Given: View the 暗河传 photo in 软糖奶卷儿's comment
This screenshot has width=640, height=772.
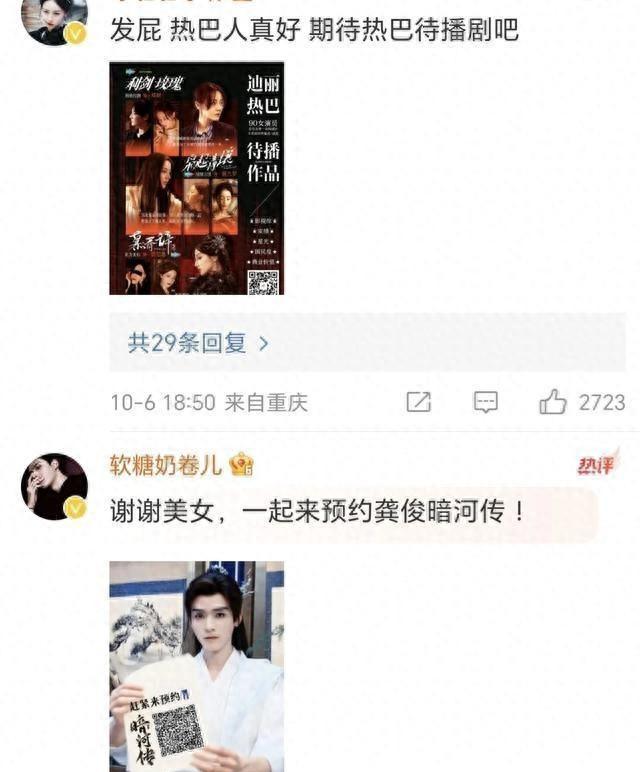Looking at the screenshot, I should click(x=196, y=665).
